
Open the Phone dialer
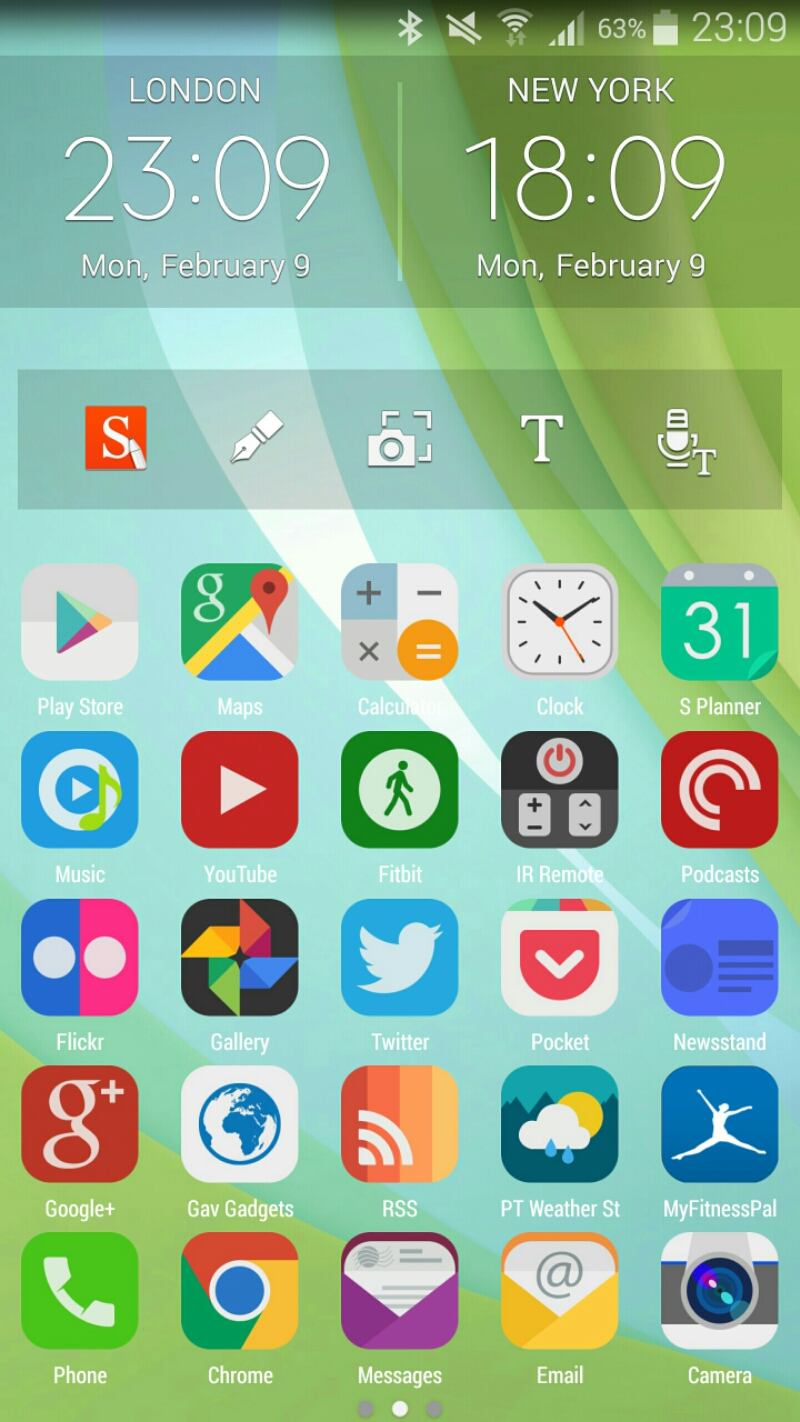pyautogui.click(x=80, y=1291)
